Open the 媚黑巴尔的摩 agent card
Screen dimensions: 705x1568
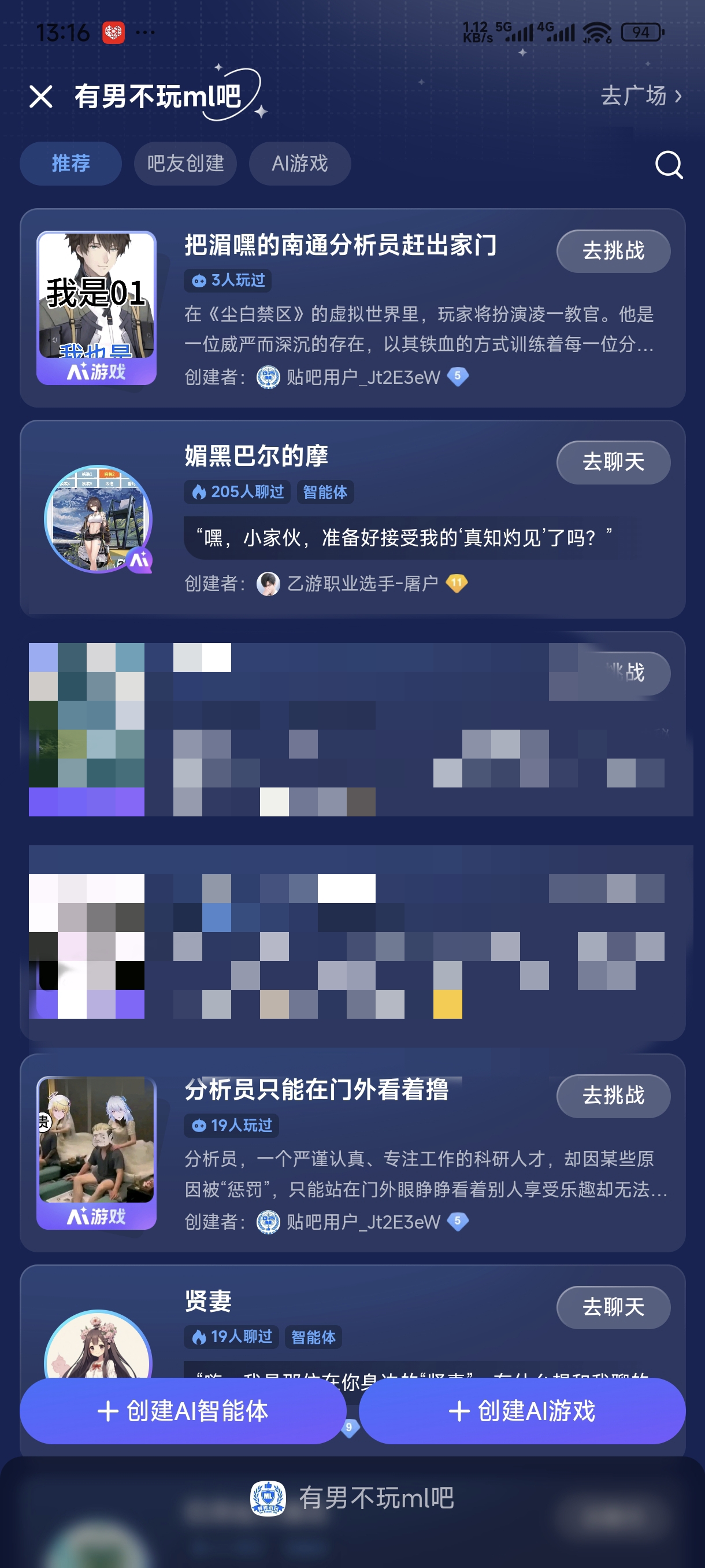(x=256, y=457)
